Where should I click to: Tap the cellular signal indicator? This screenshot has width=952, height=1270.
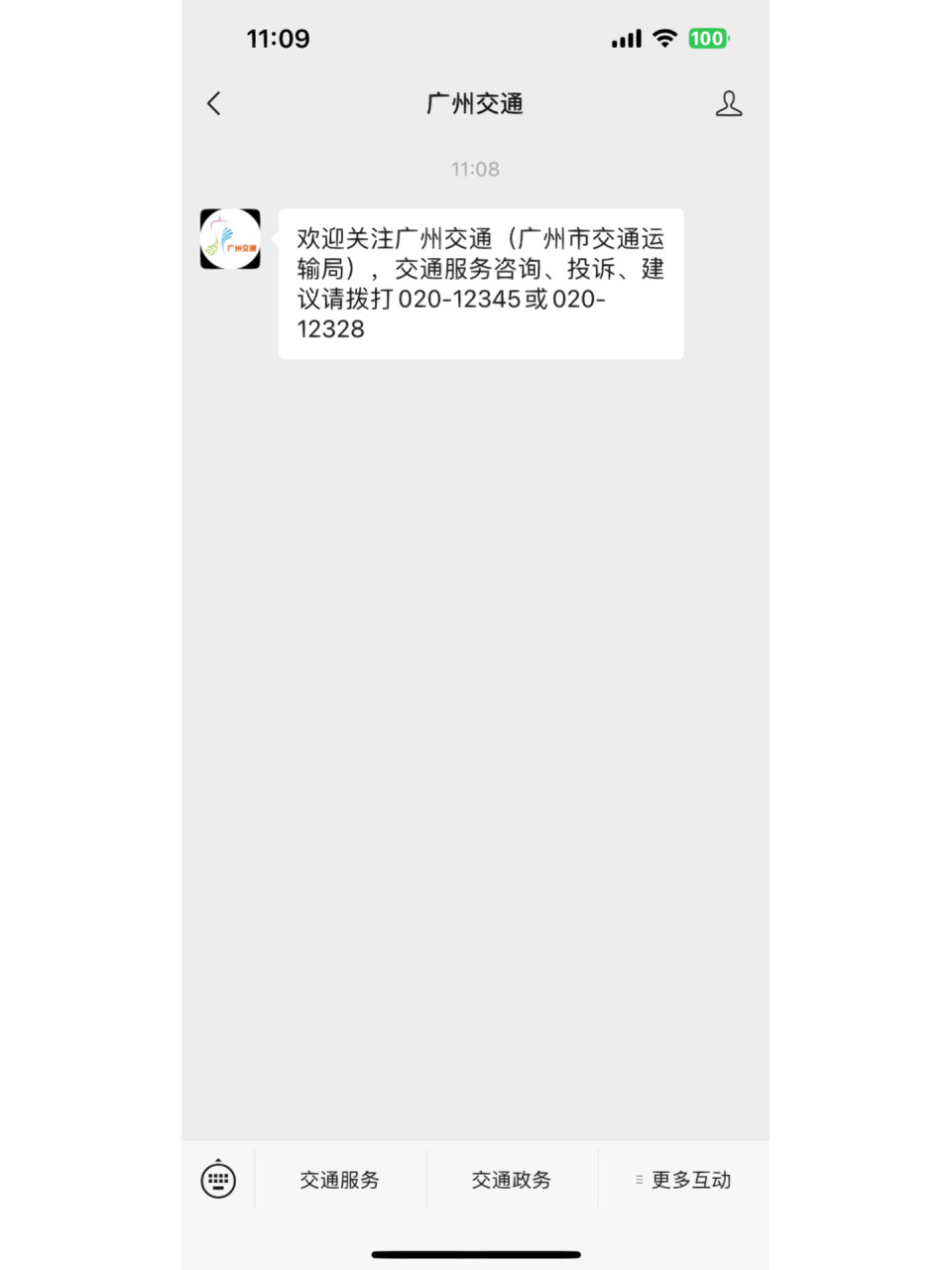click(627, 39)
